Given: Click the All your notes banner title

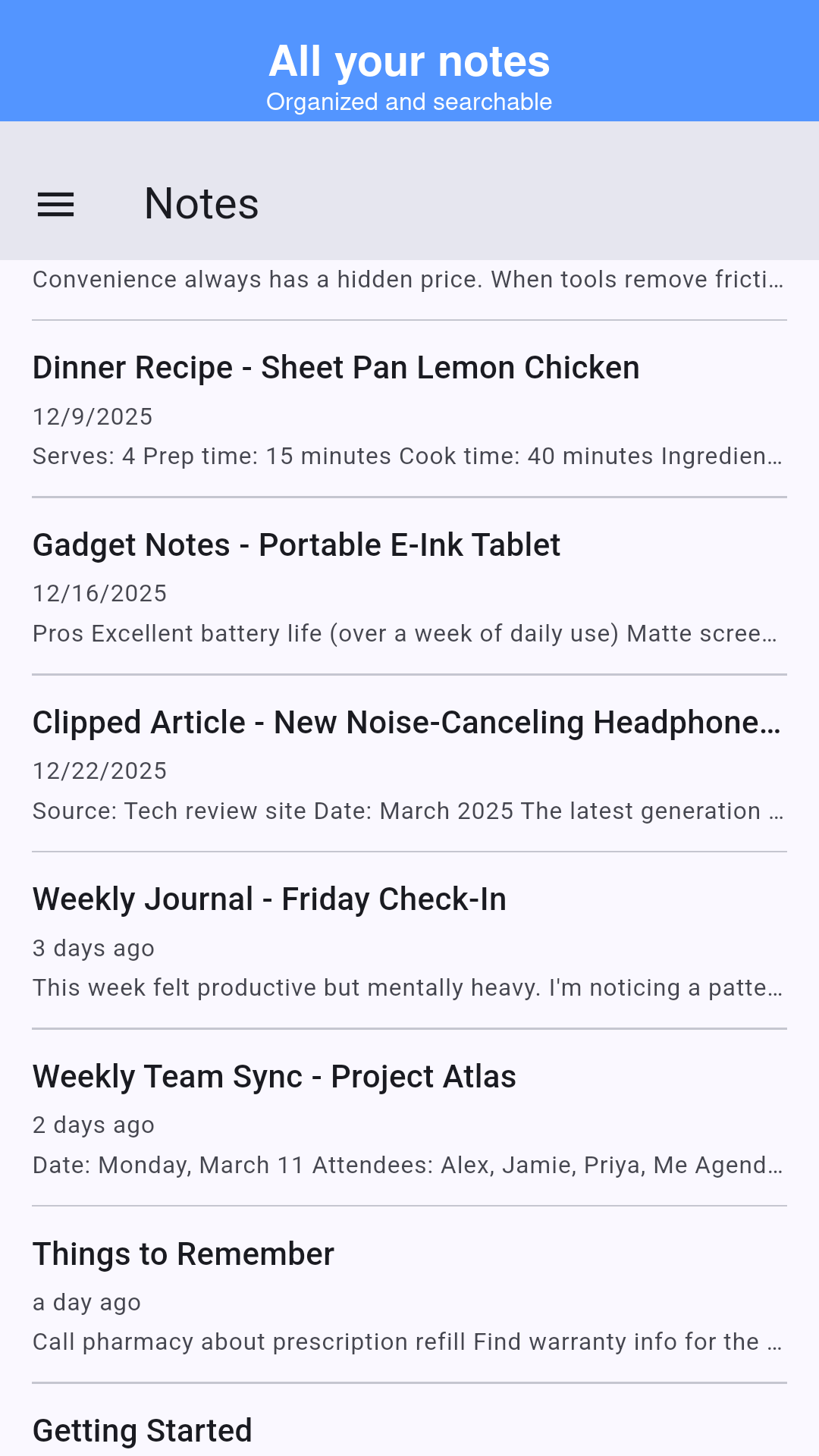Looking at the screenshot, I should [409, 61].
